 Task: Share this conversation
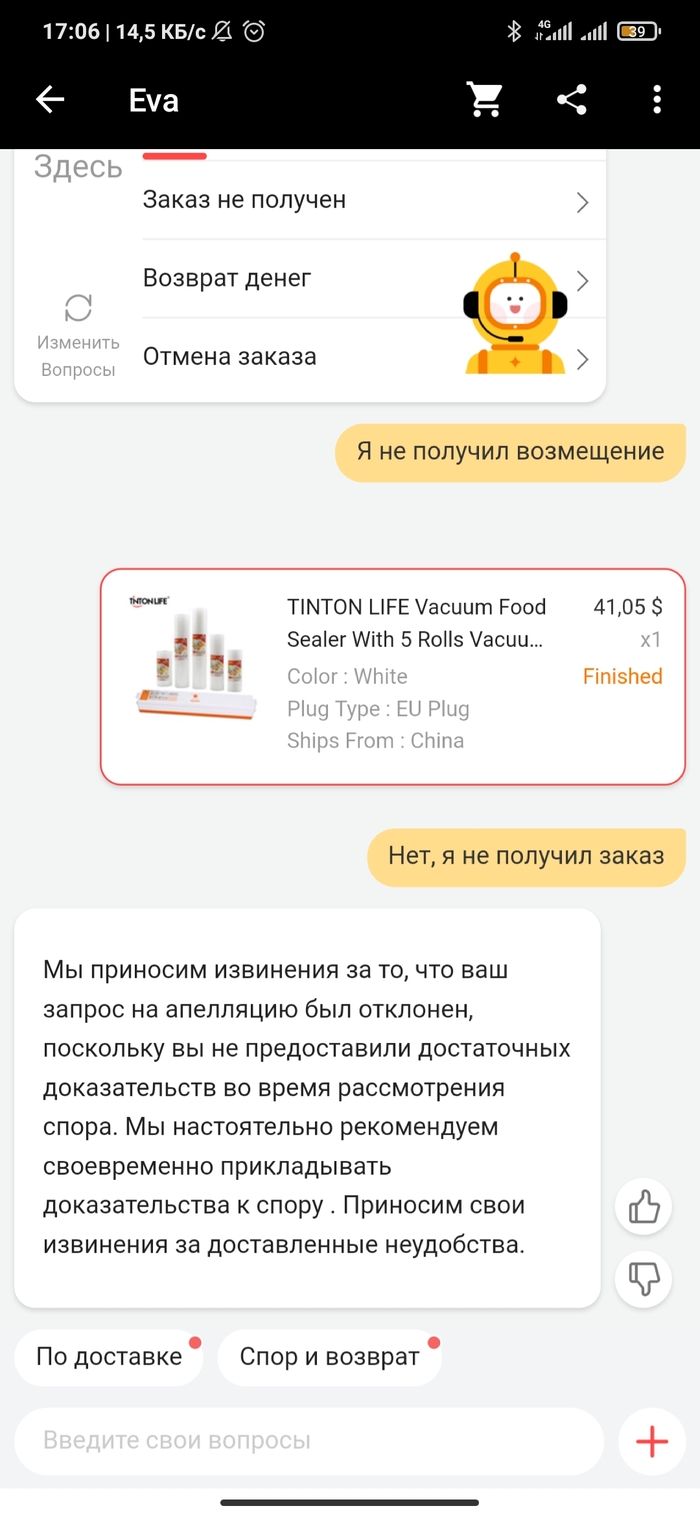point(571,100)
